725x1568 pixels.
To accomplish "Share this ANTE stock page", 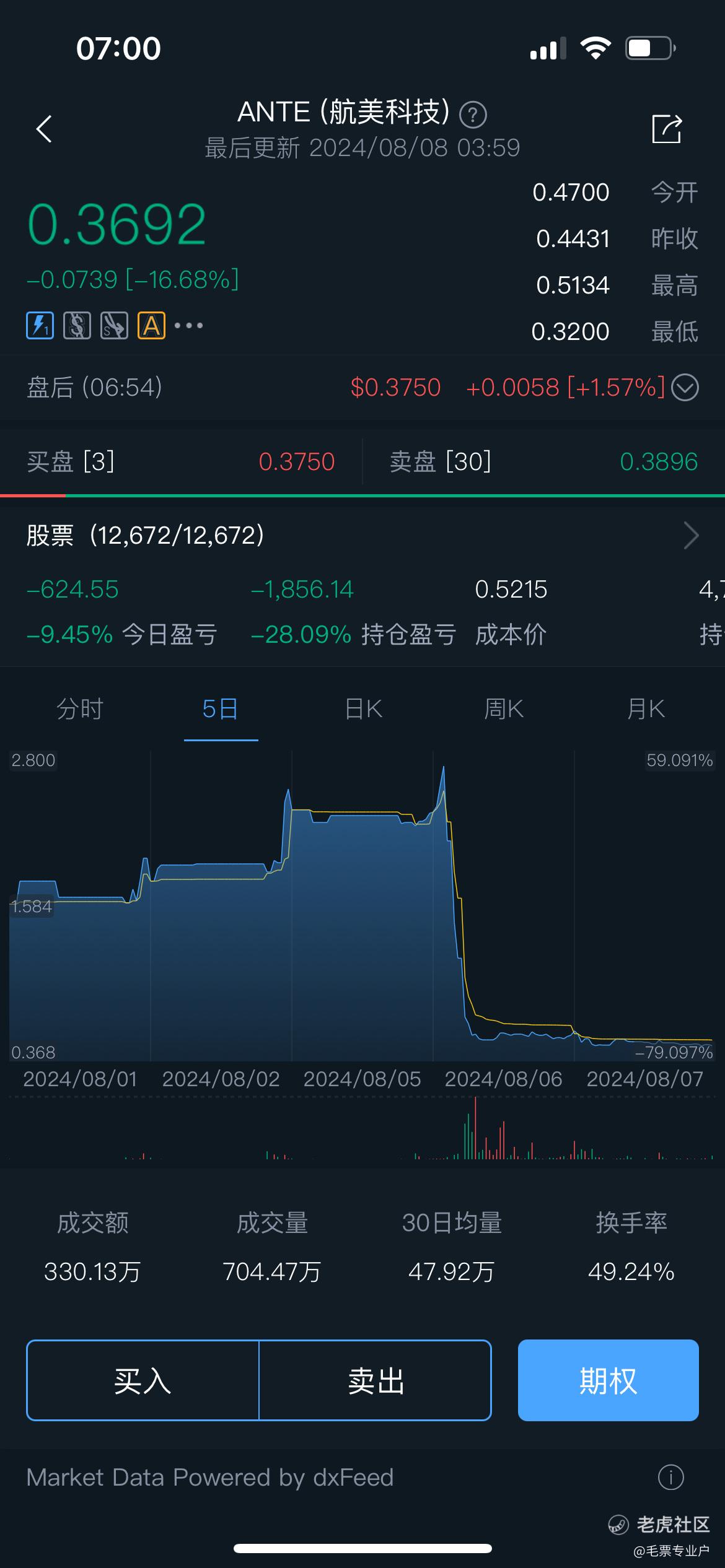I will click(x=667, y=129).
